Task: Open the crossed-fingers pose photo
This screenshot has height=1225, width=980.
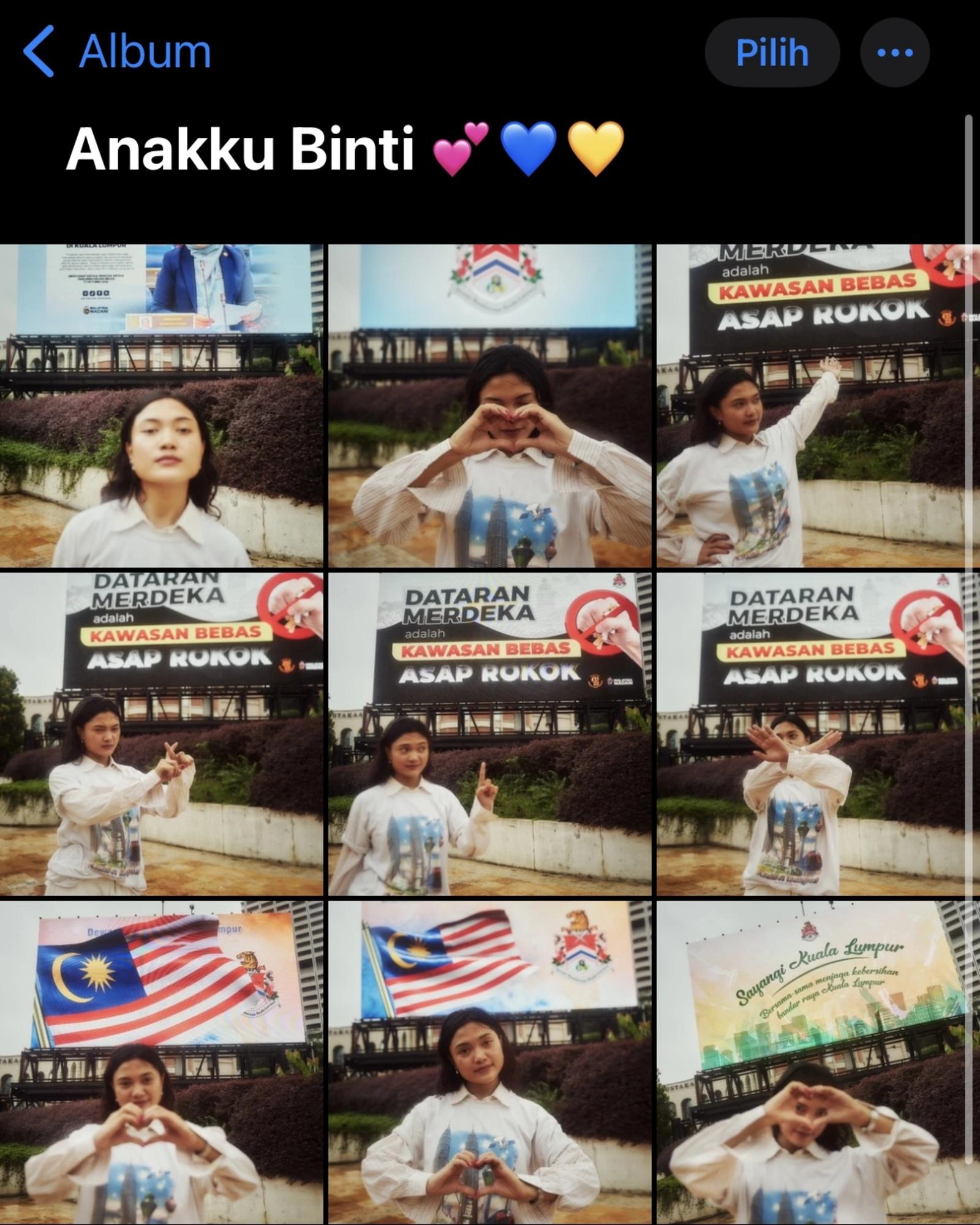Action: click(x=162, y=734)
